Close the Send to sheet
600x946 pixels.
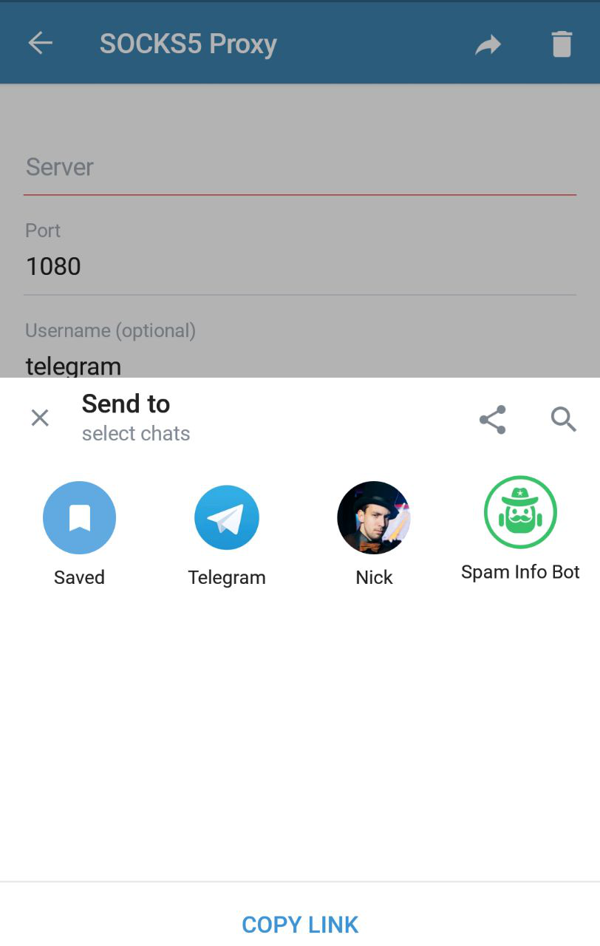(x=40, y=418)
